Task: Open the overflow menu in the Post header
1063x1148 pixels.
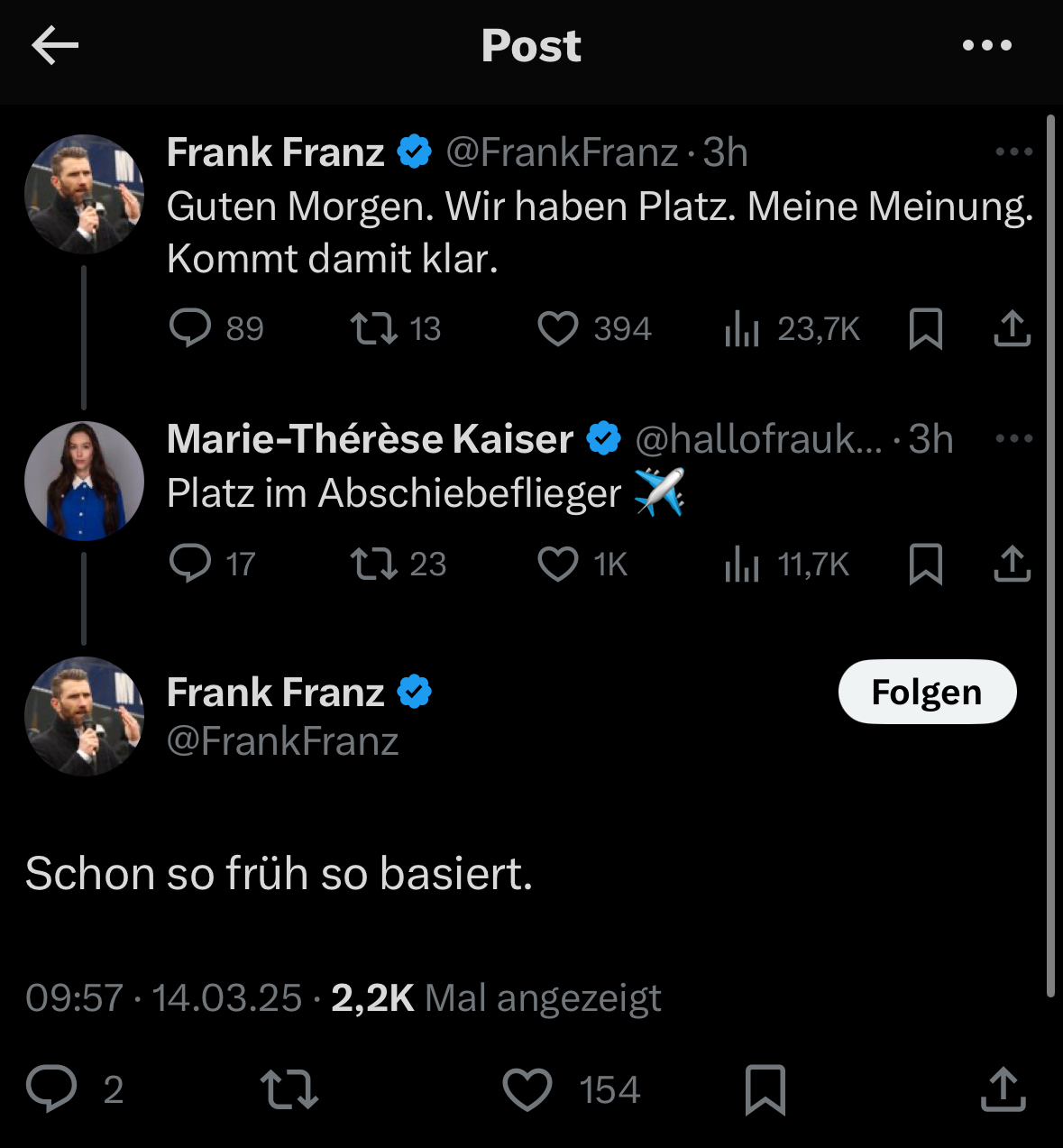Action: coord(987,46)
